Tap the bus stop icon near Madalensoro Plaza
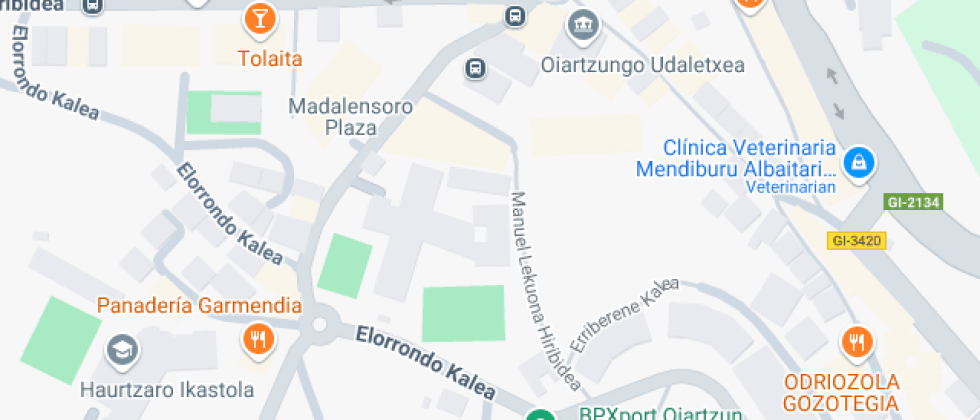The height and width of the screenshot is (420, 980). pos(475,69)
